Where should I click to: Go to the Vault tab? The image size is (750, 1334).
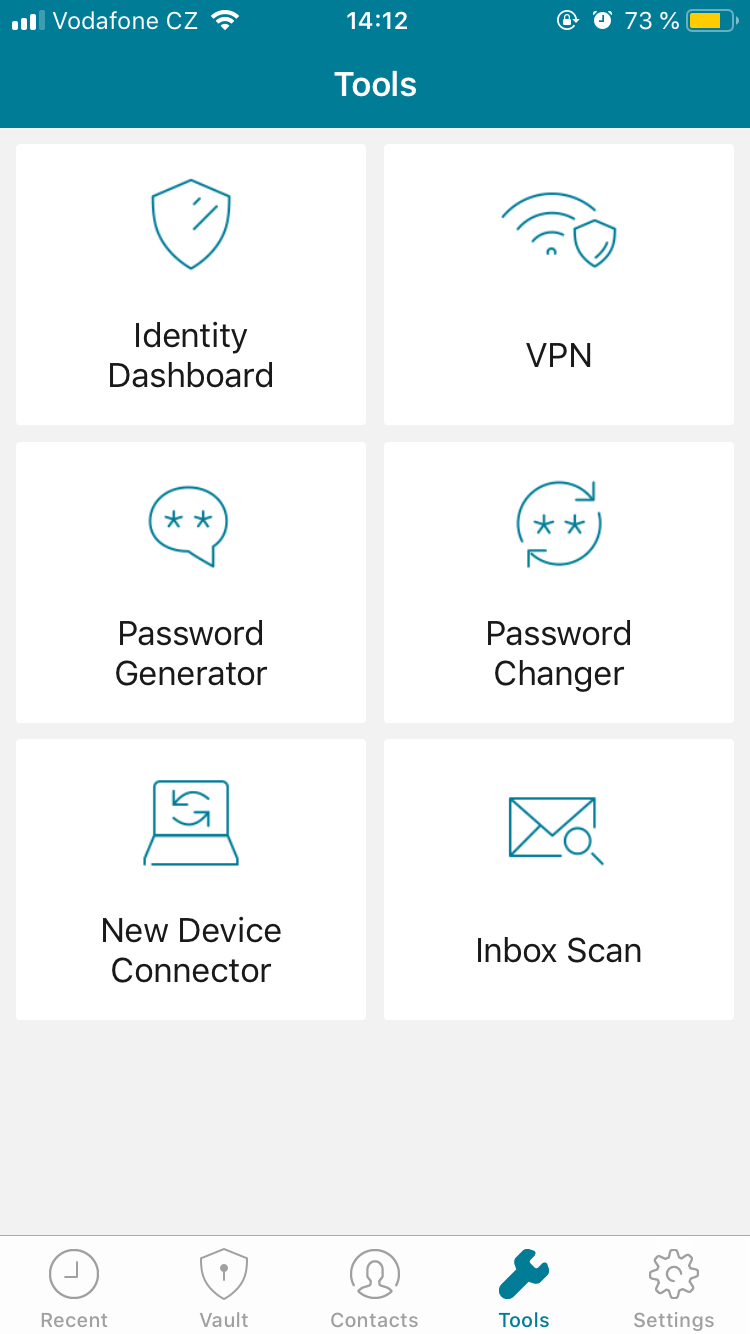[224, 1288]
